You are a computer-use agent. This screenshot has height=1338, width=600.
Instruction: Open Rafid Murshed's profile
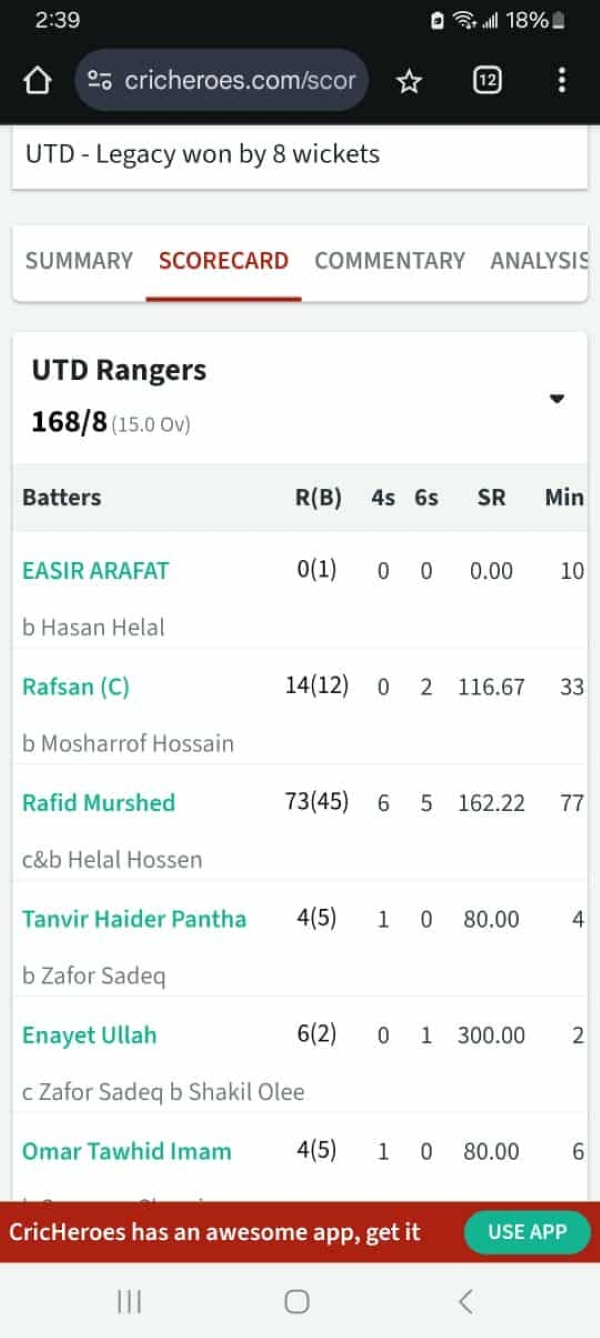pos(98,803)
